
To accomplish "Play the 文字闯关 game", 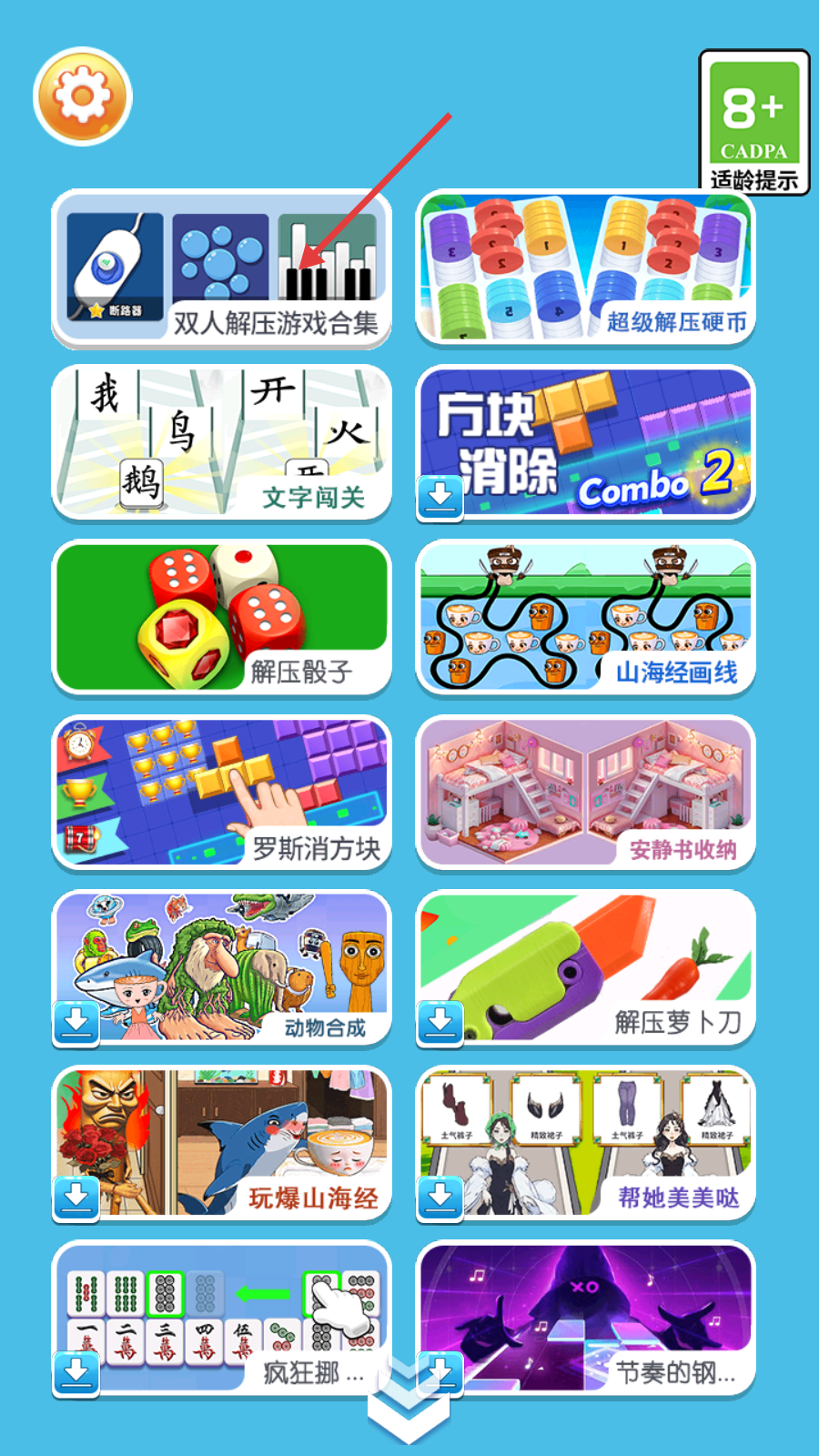I will (x=221, y=443).
